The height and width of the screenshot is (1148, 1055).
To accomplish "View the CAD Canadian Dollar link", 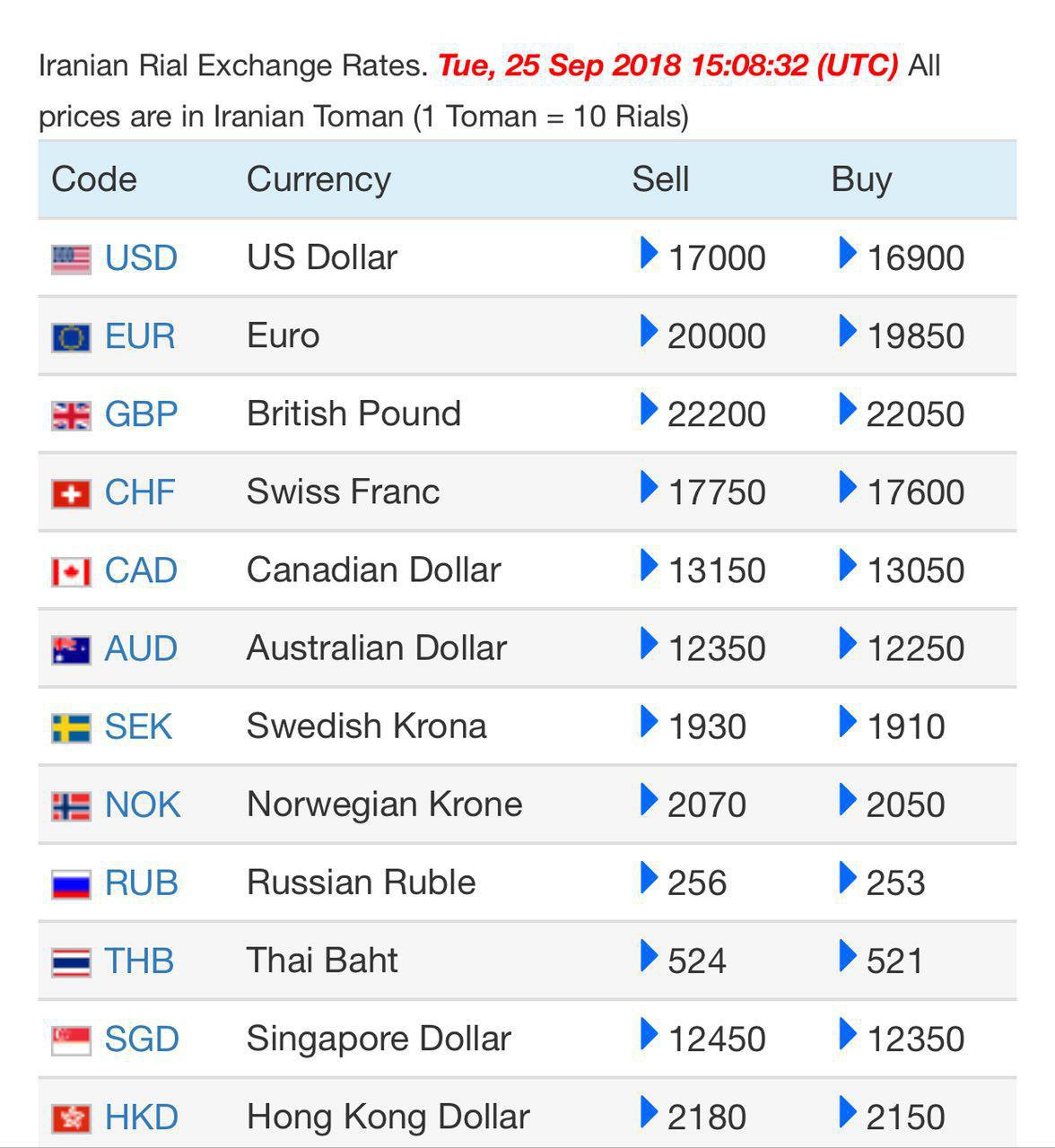I will point(141,570).
